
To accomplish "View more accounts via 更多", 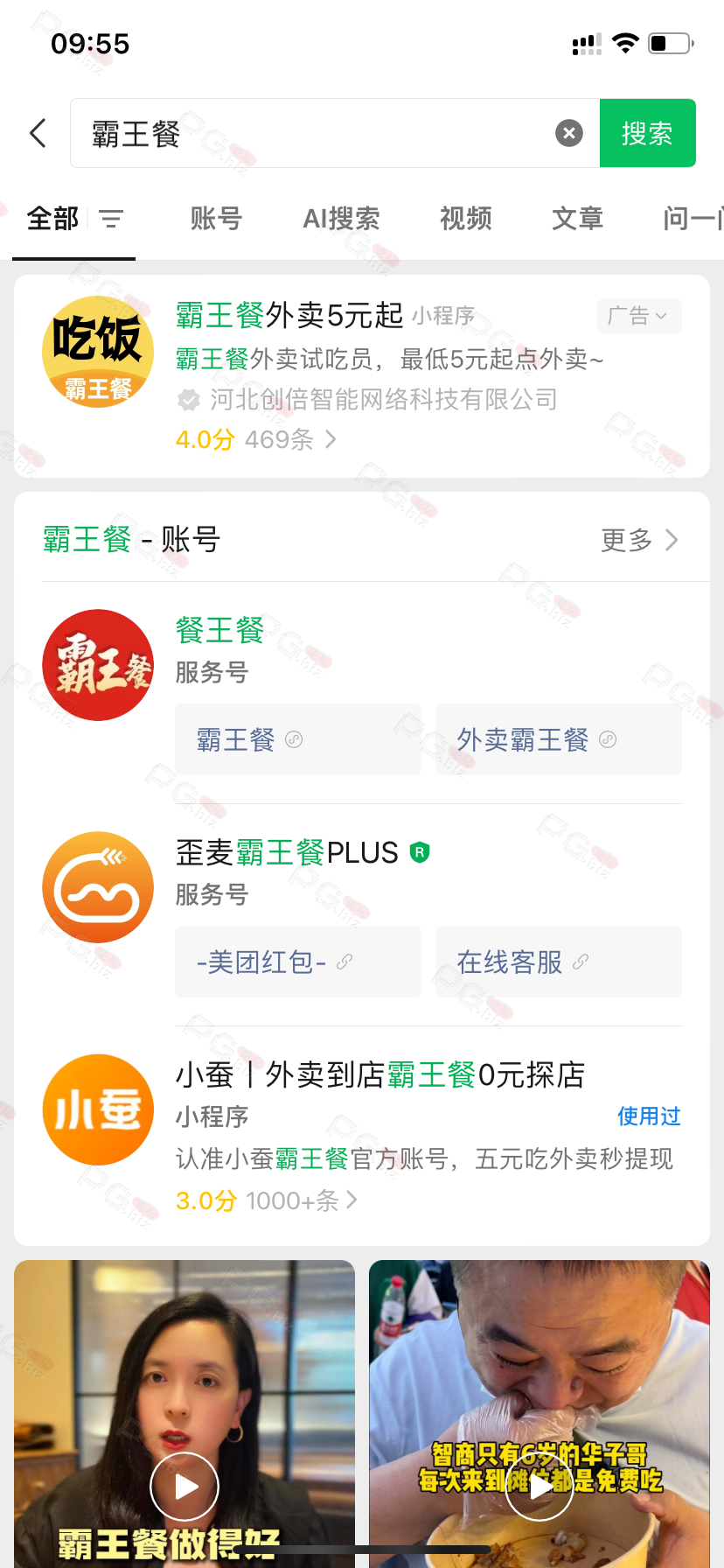I will click(x=639, y=540).
